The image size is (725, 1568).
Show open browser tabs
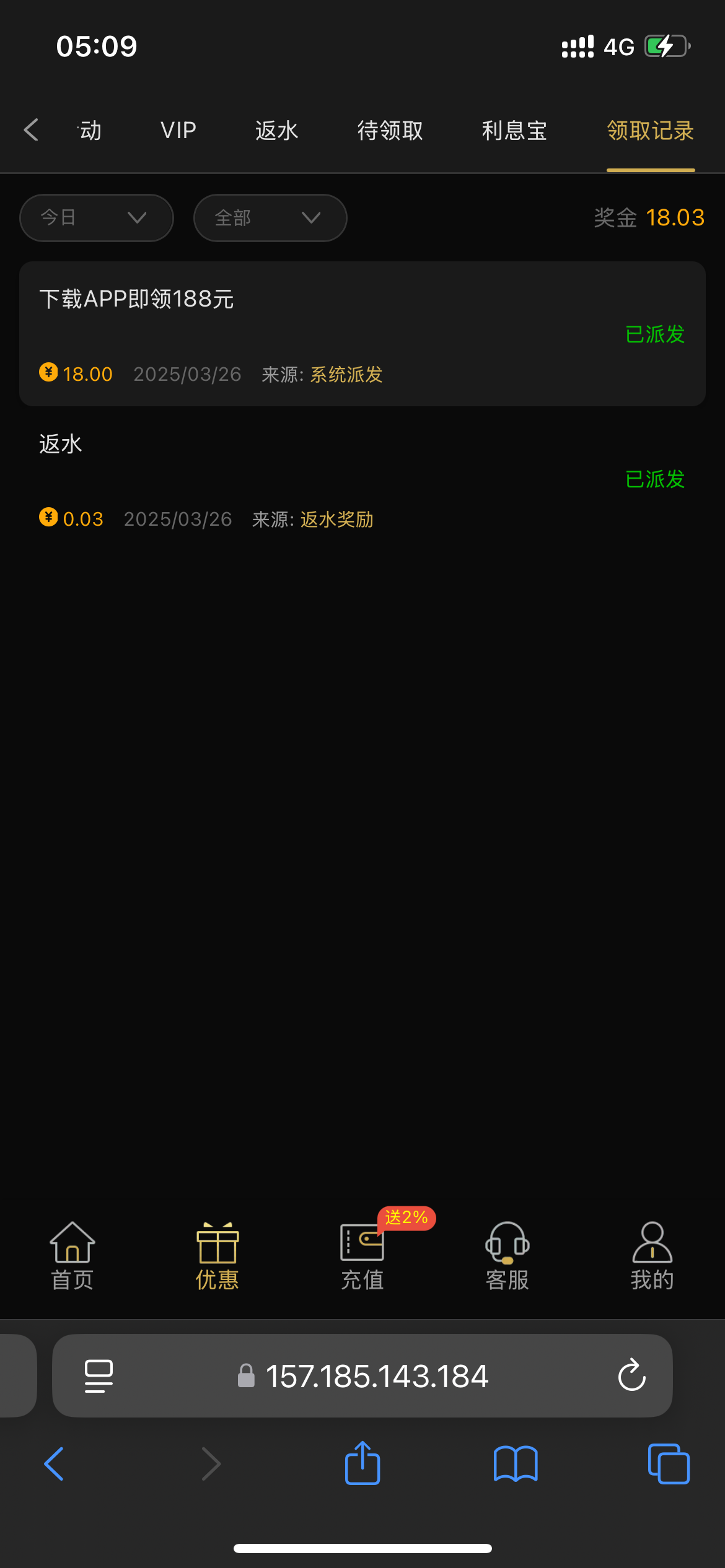tap(668, 1463)
